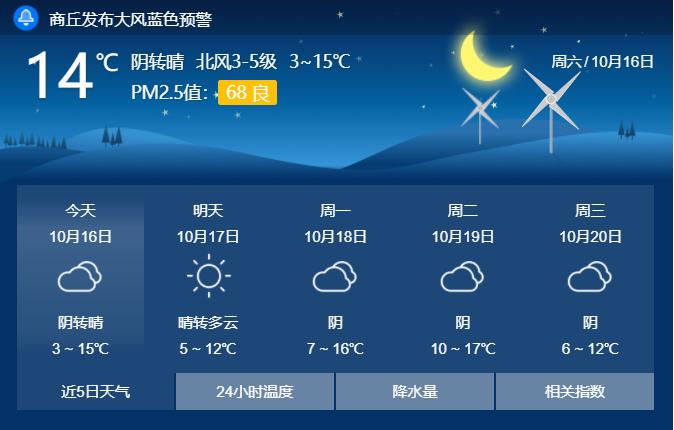Select tomorrow's forecast card 10月17日

[x=208, y=278]
